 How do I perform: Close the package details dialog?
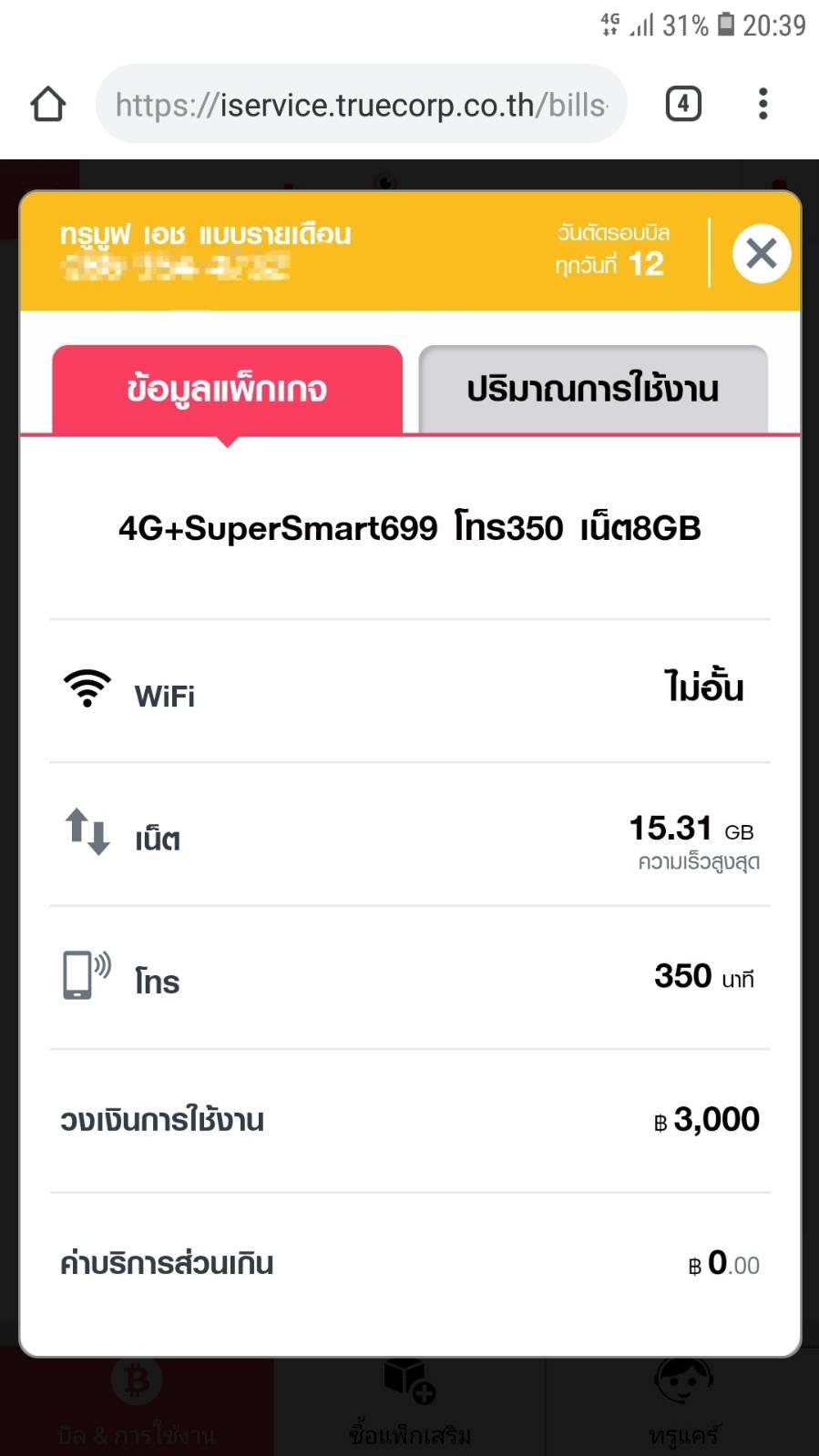[x=761, y=253]
